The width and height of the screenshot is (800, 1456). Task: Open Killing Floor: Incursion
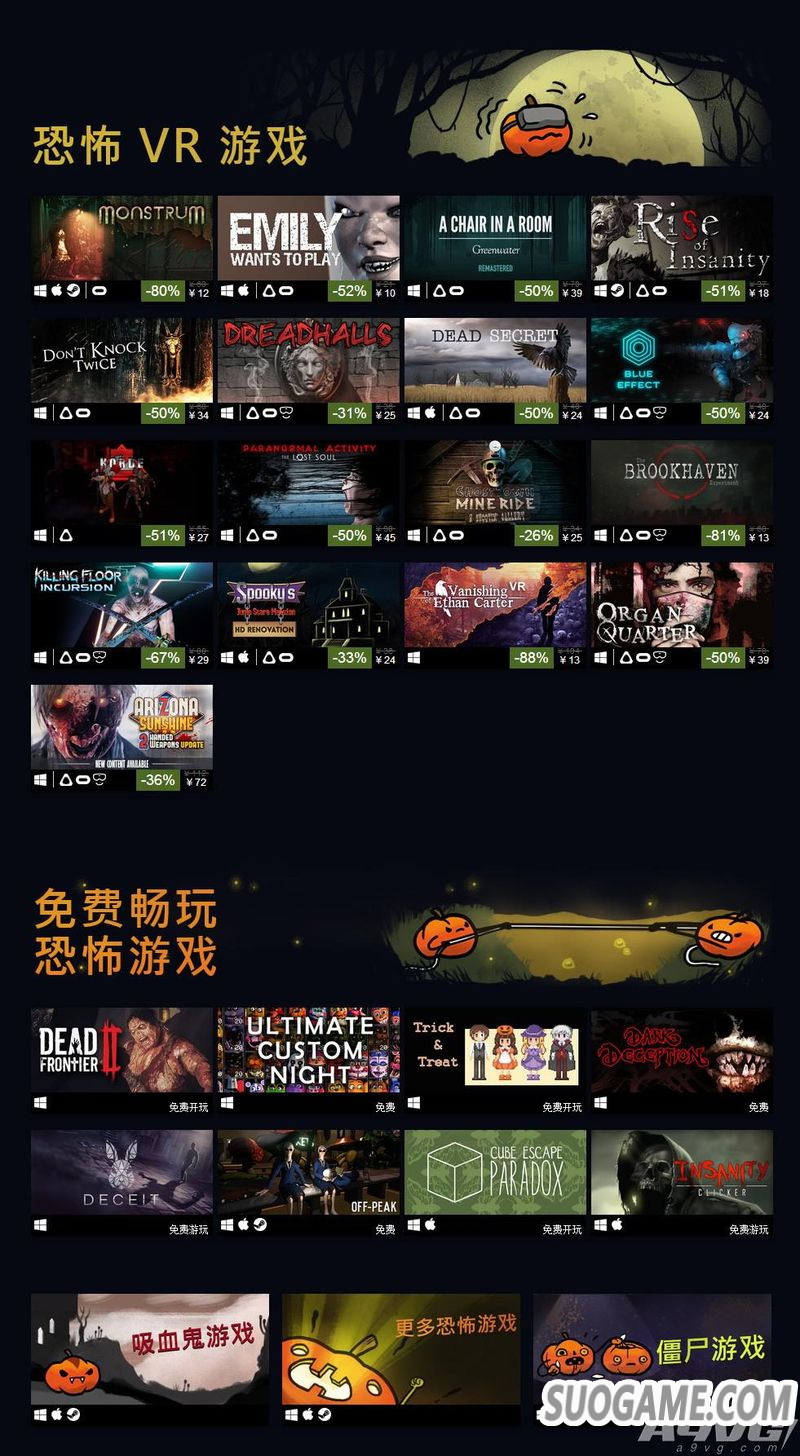pyautogui.click(x=121, y=605)
